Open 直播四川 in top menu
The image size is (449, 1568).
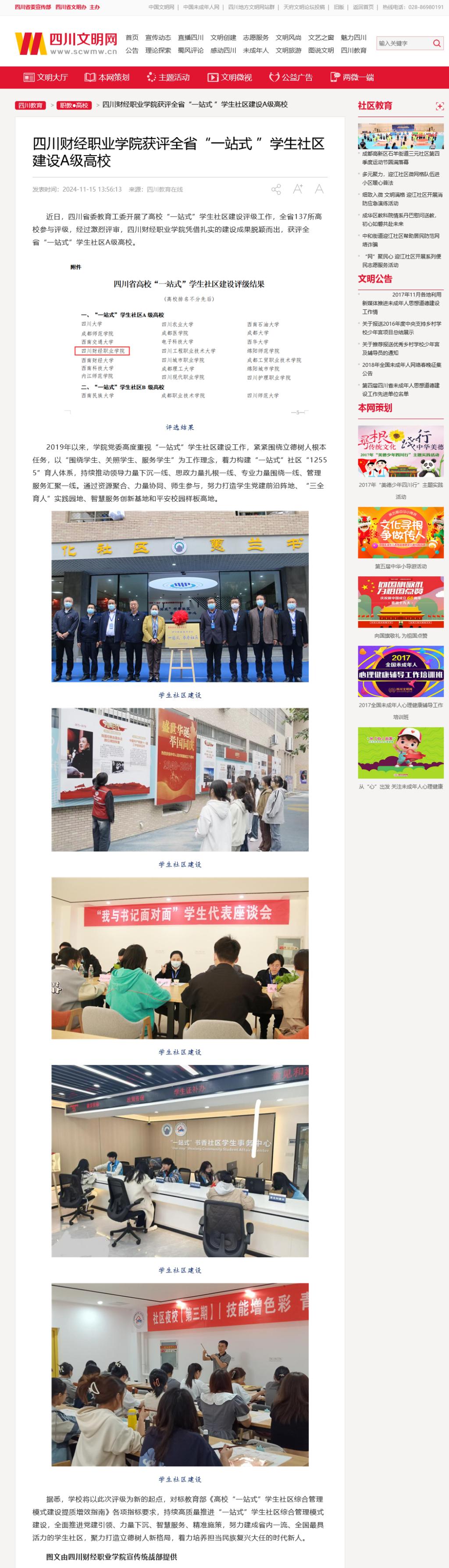click(190, 37)
